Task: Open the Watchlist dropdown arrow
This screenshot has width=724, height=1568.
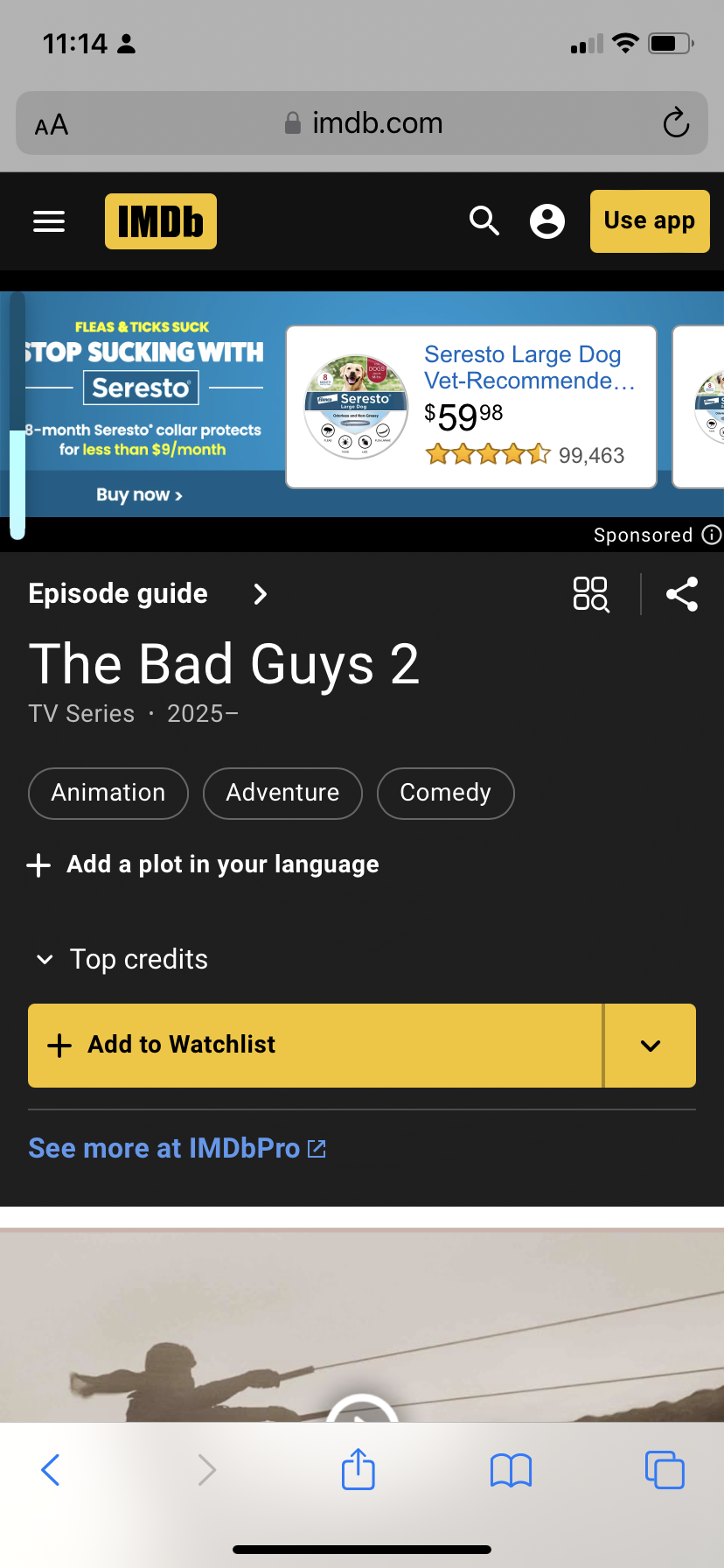Action: coord(650,1046)
